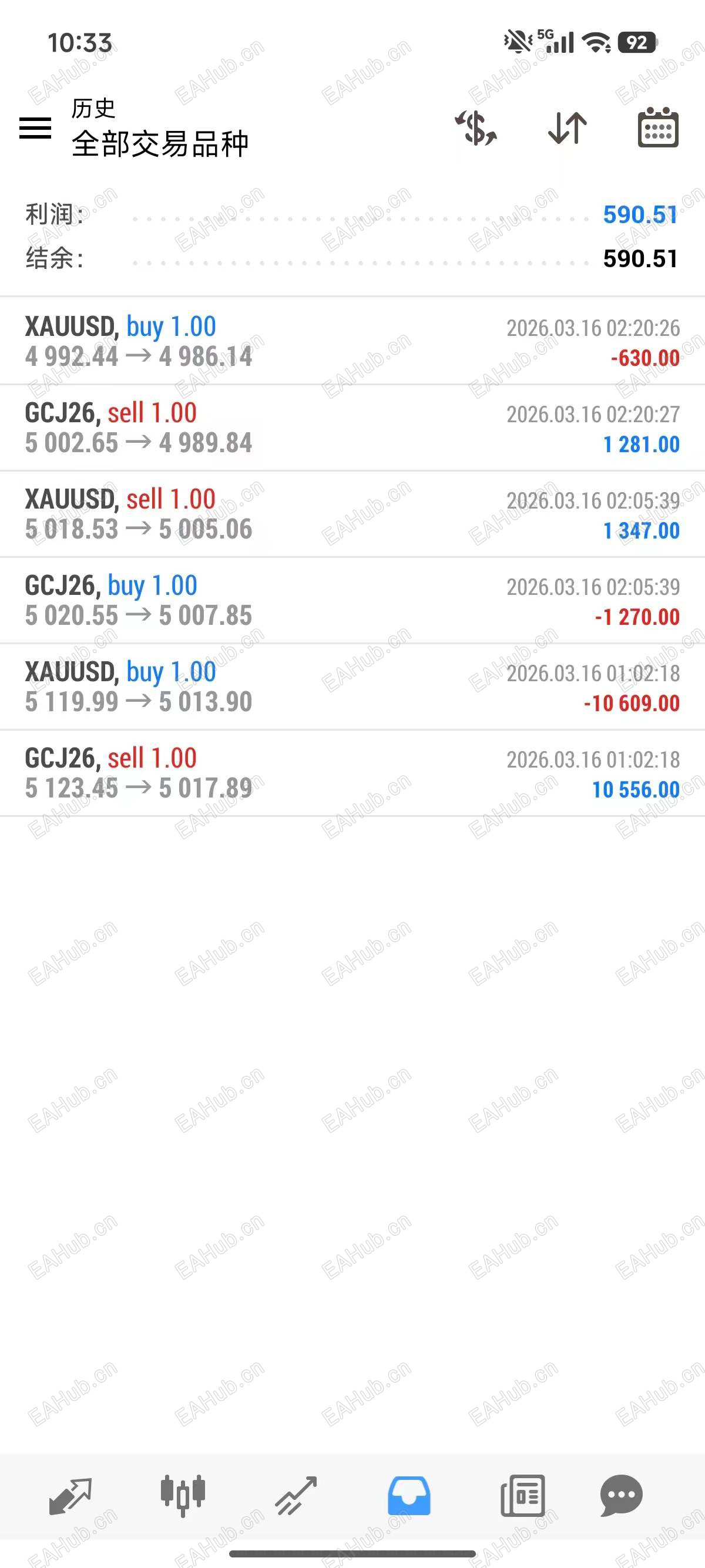The image size is (705, 1568).
Task: Tap the highlighted history inbox tab
Action: click(409, 1495)
